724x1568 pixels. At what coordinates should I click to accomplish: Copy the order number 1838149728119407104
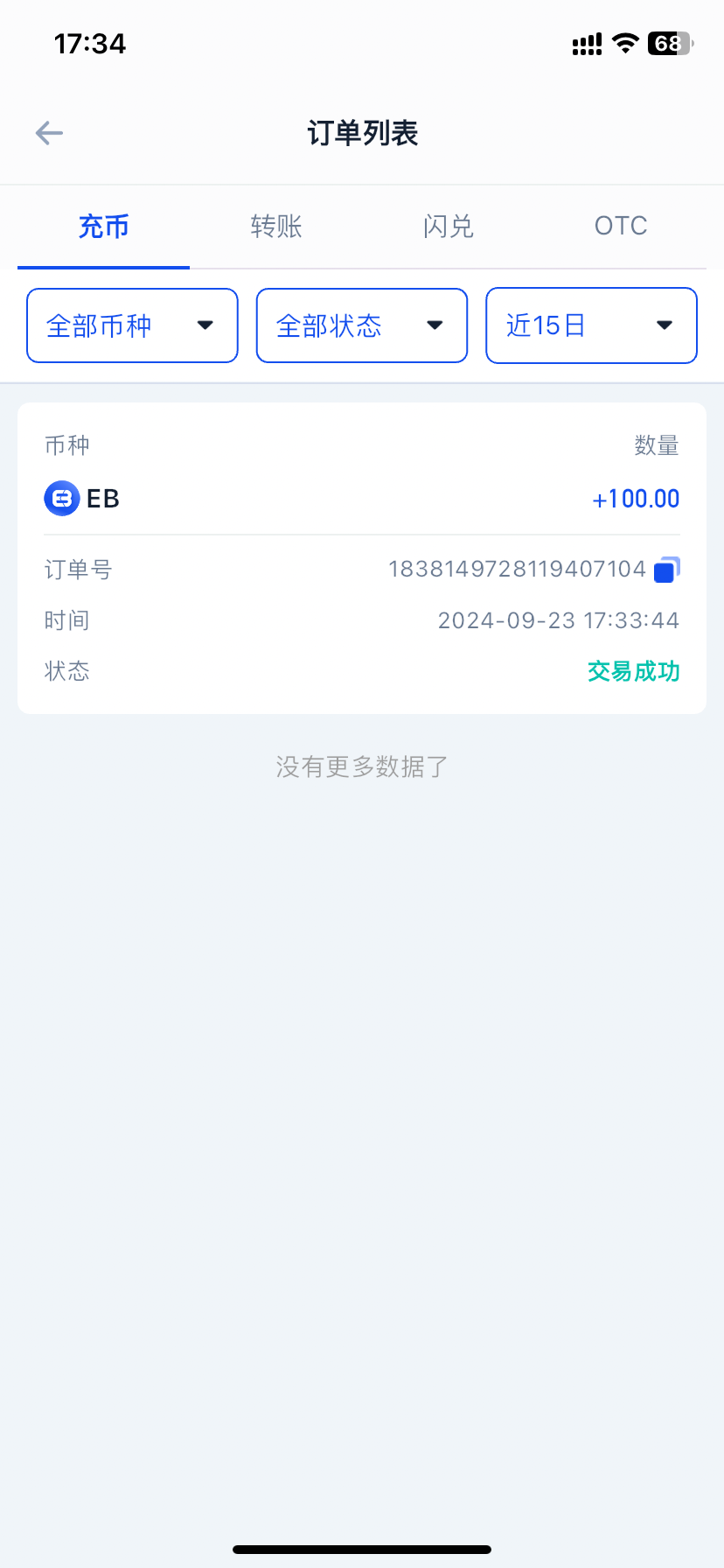pyautogui.click(x=667, y=570)
